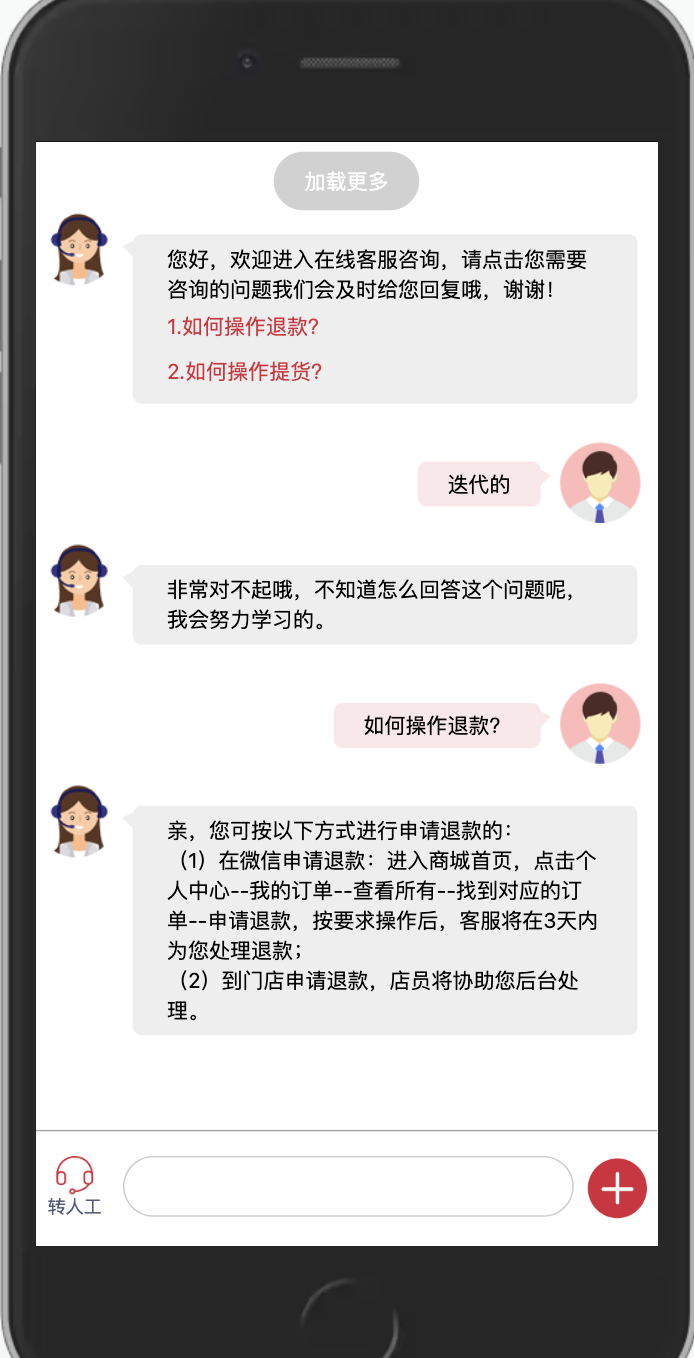Screen dimensions: 694x1358
Task: Tap the 加载更多 button to load more
Action: (x=346, y=181)
